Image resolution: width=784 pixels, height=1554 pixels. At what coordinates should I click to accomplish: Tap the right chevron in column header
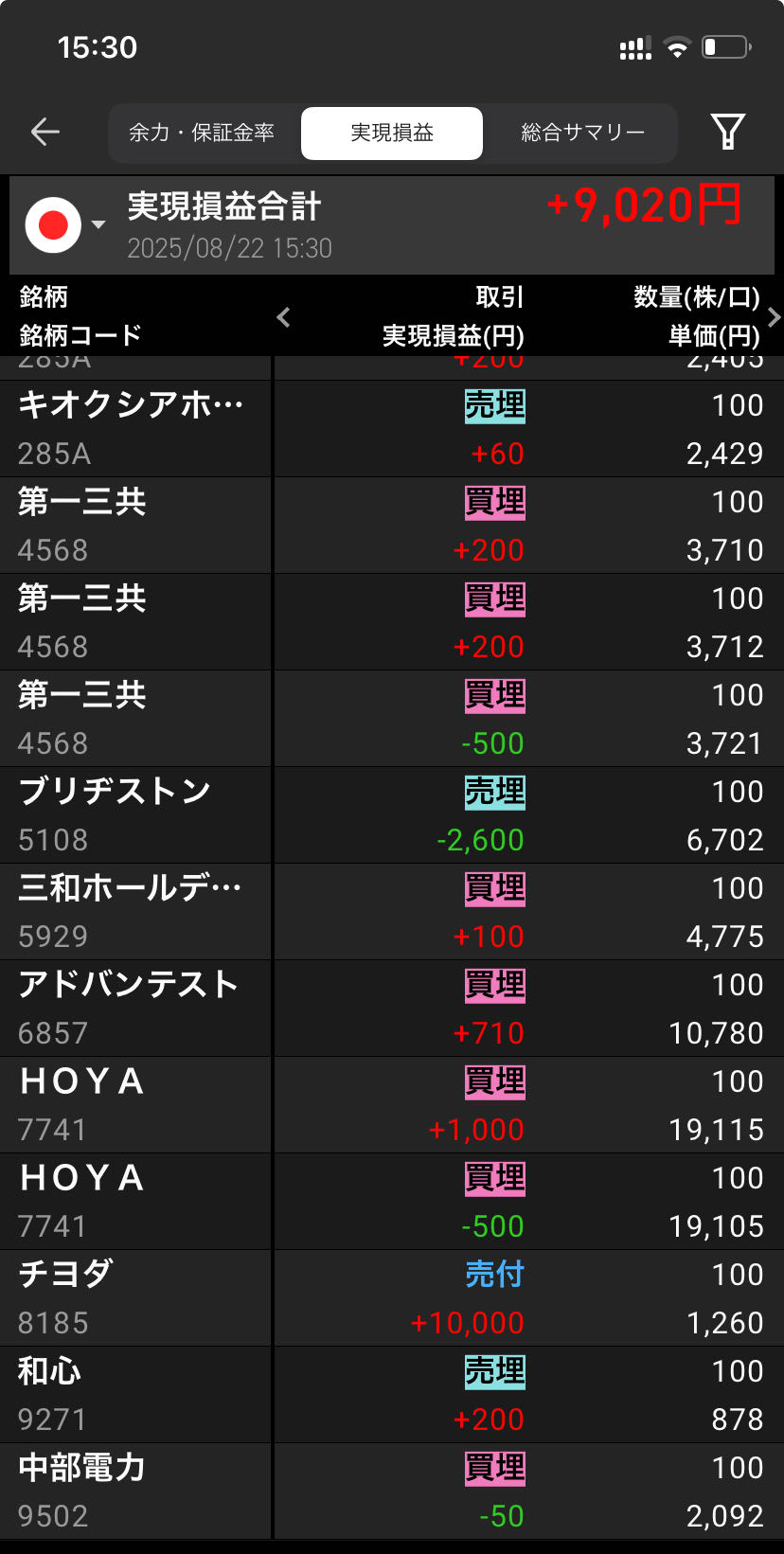774,317
